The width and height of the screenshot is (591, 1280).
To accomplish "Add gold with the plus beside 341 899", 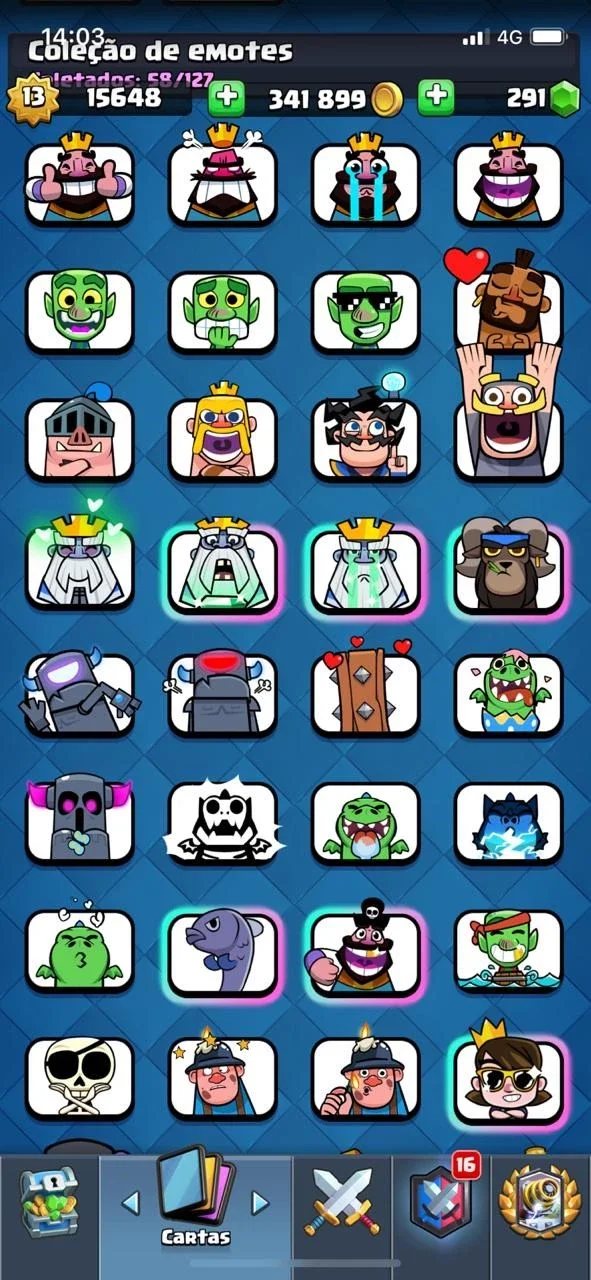I will (x=227, y=97).
